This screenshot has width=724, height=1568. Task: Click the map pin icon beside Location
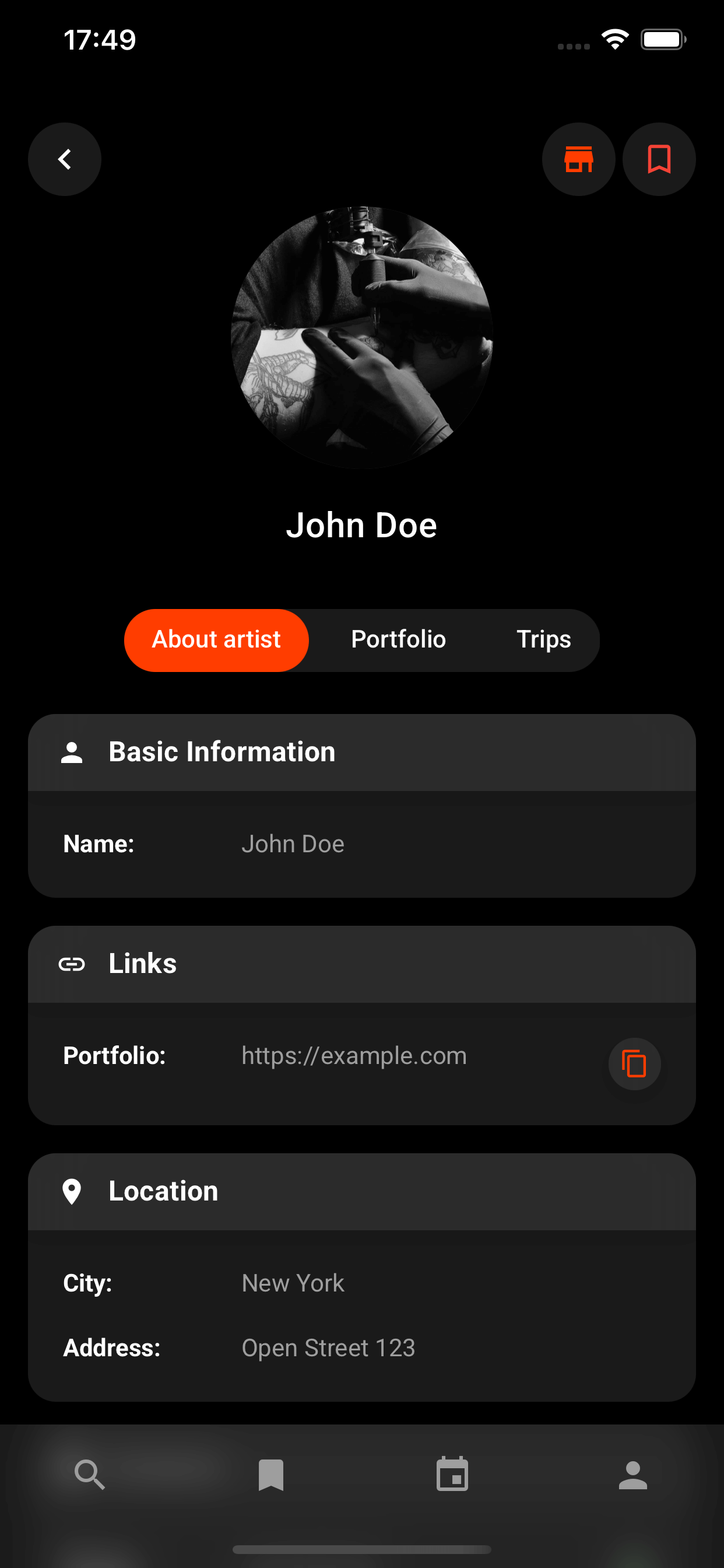pyautogui.click(x=72, y=1191)
